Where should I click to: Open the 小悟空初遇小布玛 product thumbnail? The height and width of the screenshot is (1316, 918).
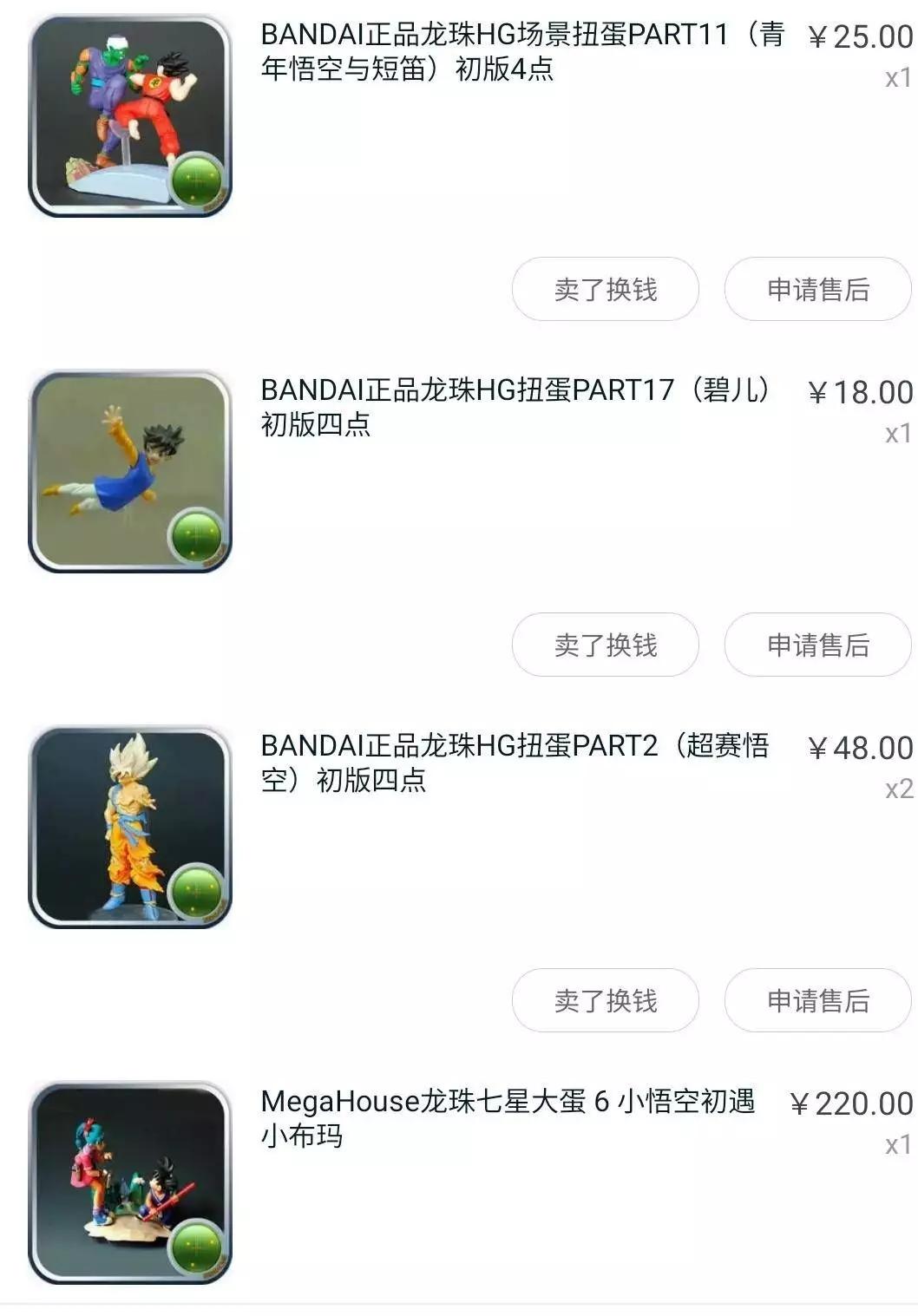click(x=121, y=1180)
